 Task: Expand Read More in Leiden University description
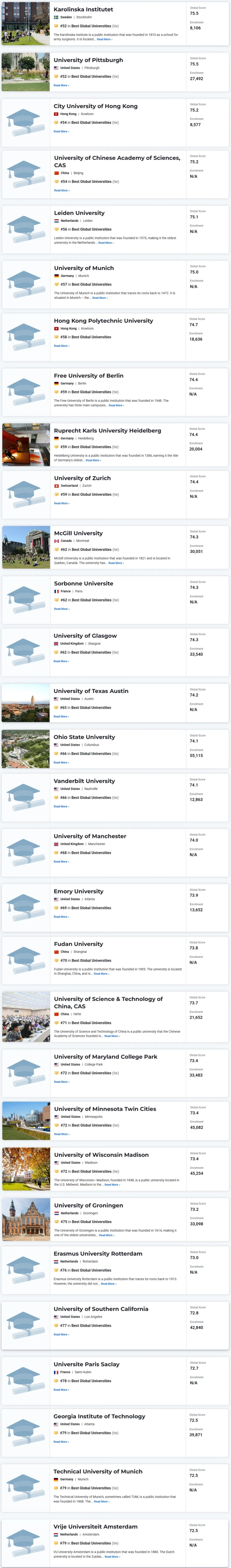click(x=105, y=243)
